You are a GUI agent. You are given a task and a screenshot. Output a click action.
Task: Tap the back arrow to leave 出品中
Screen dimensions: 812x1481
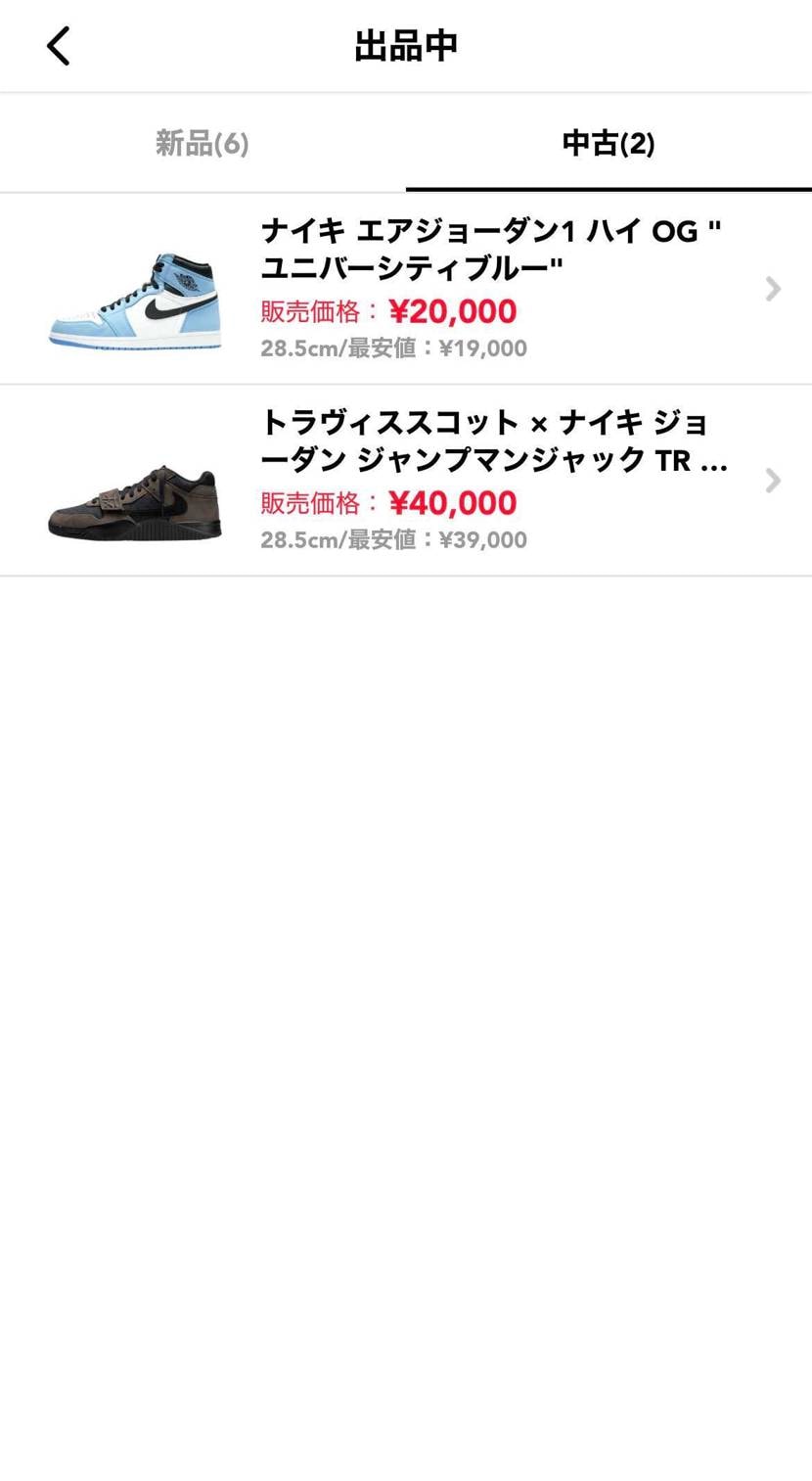[x=58, y=45]
